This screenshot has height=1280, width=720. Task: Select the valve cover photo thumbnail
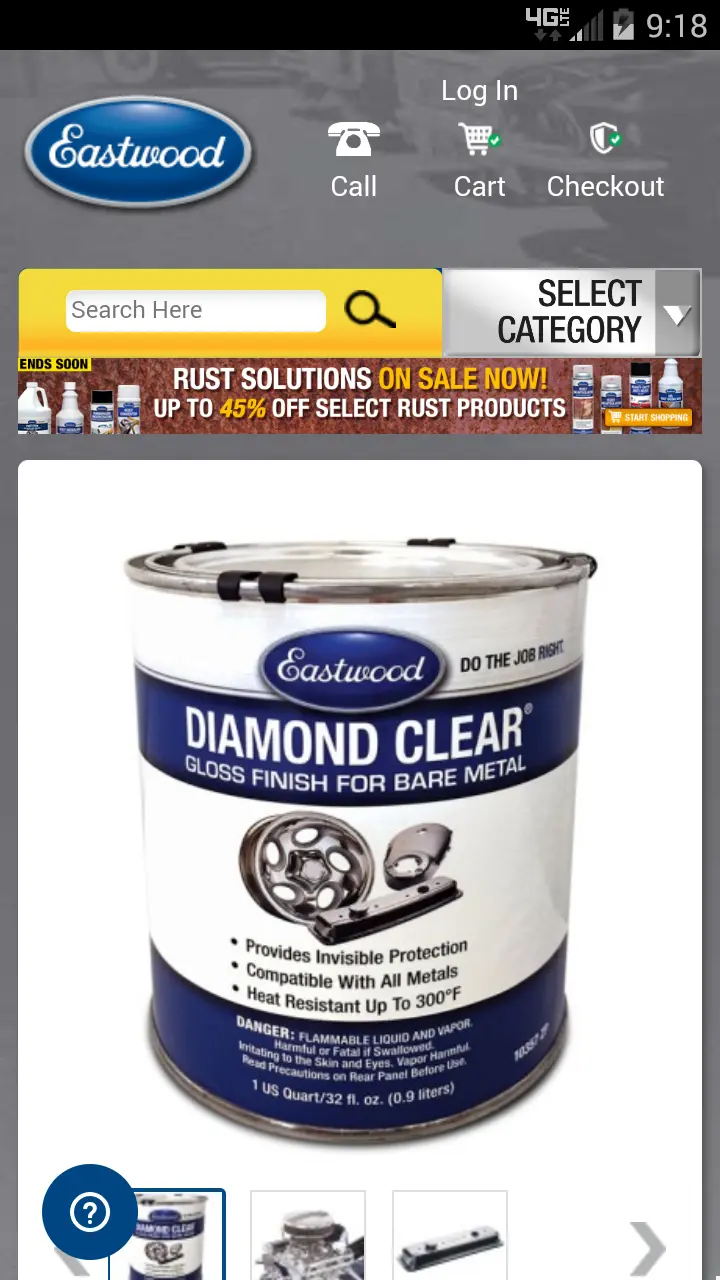click(450, 1235)
